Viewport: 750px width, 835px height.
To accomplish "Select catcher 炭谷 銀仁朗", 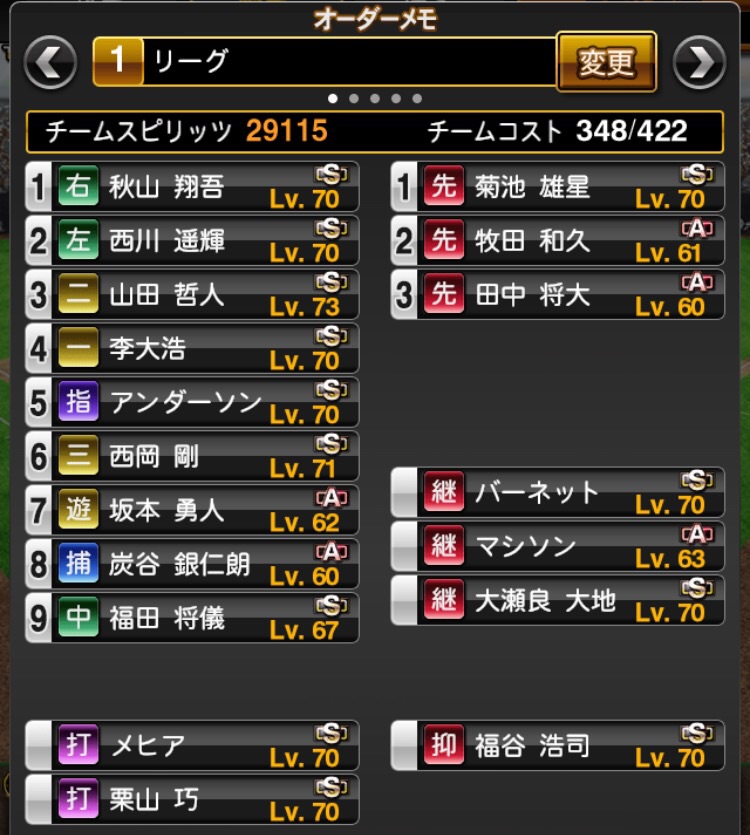I will coord(192,565).
